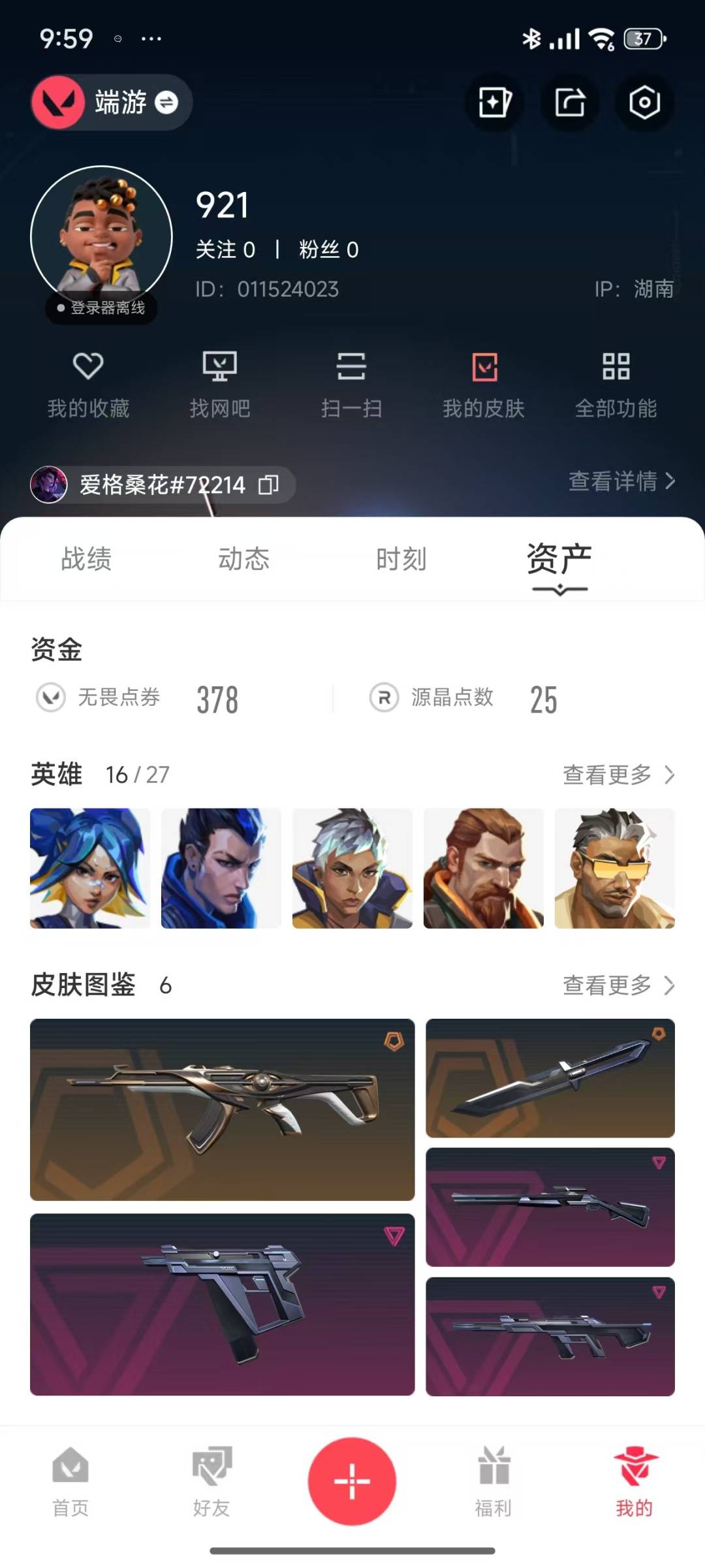View more skins via 皮肤图鉴 查看更多
The height and width of the screenshot is (1568, 705).
(x=618, y=985)
